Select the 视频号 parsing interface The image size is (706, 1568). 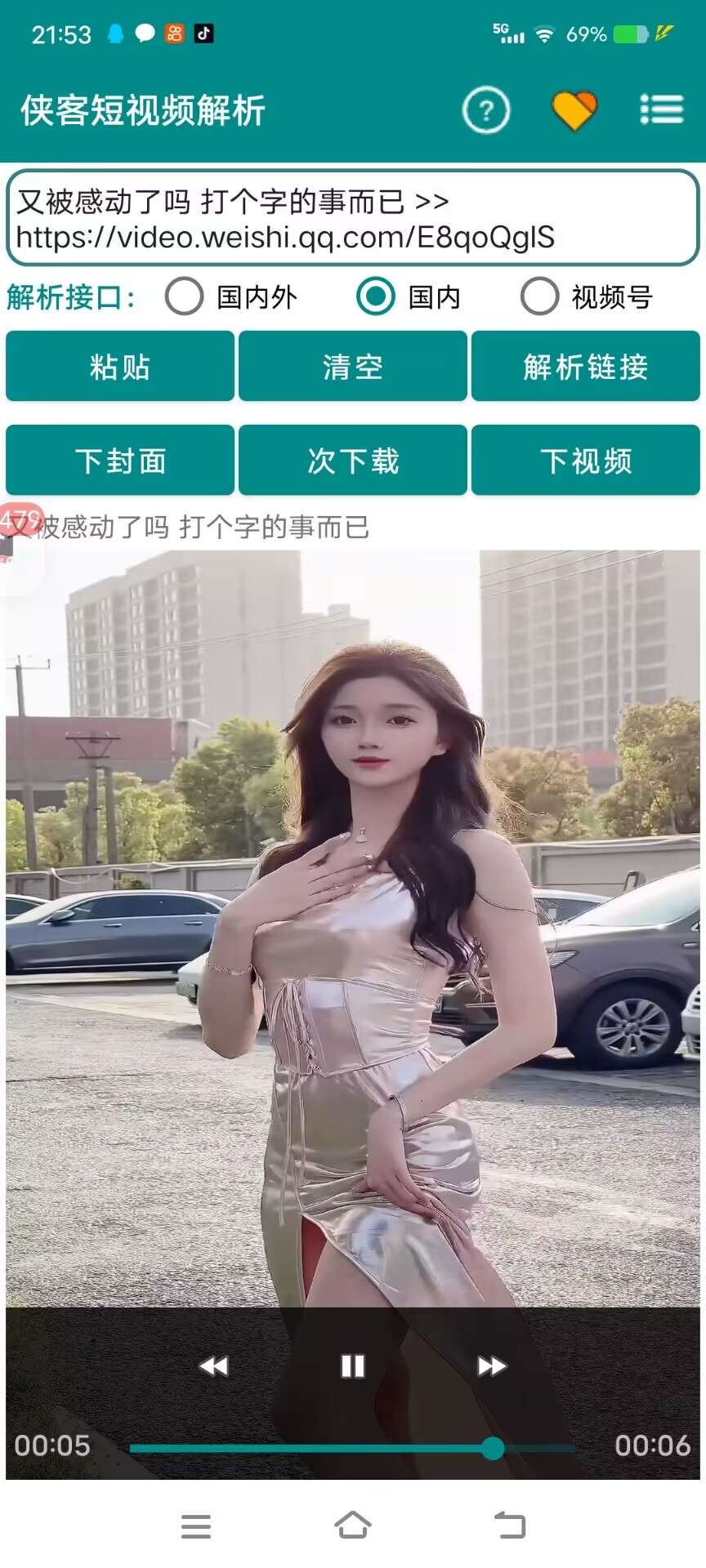click(x=540, y=296)
